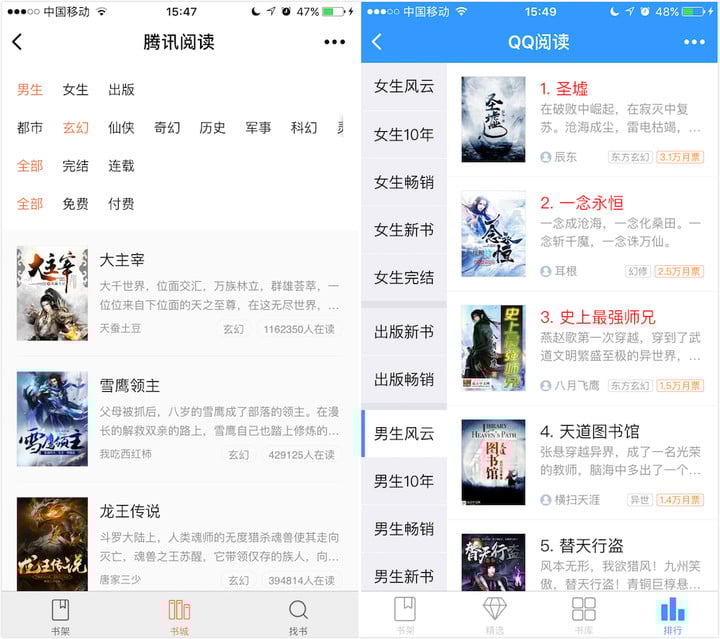
Task: Choose the 历史 genre filter
Action: (x=212, y=128)
